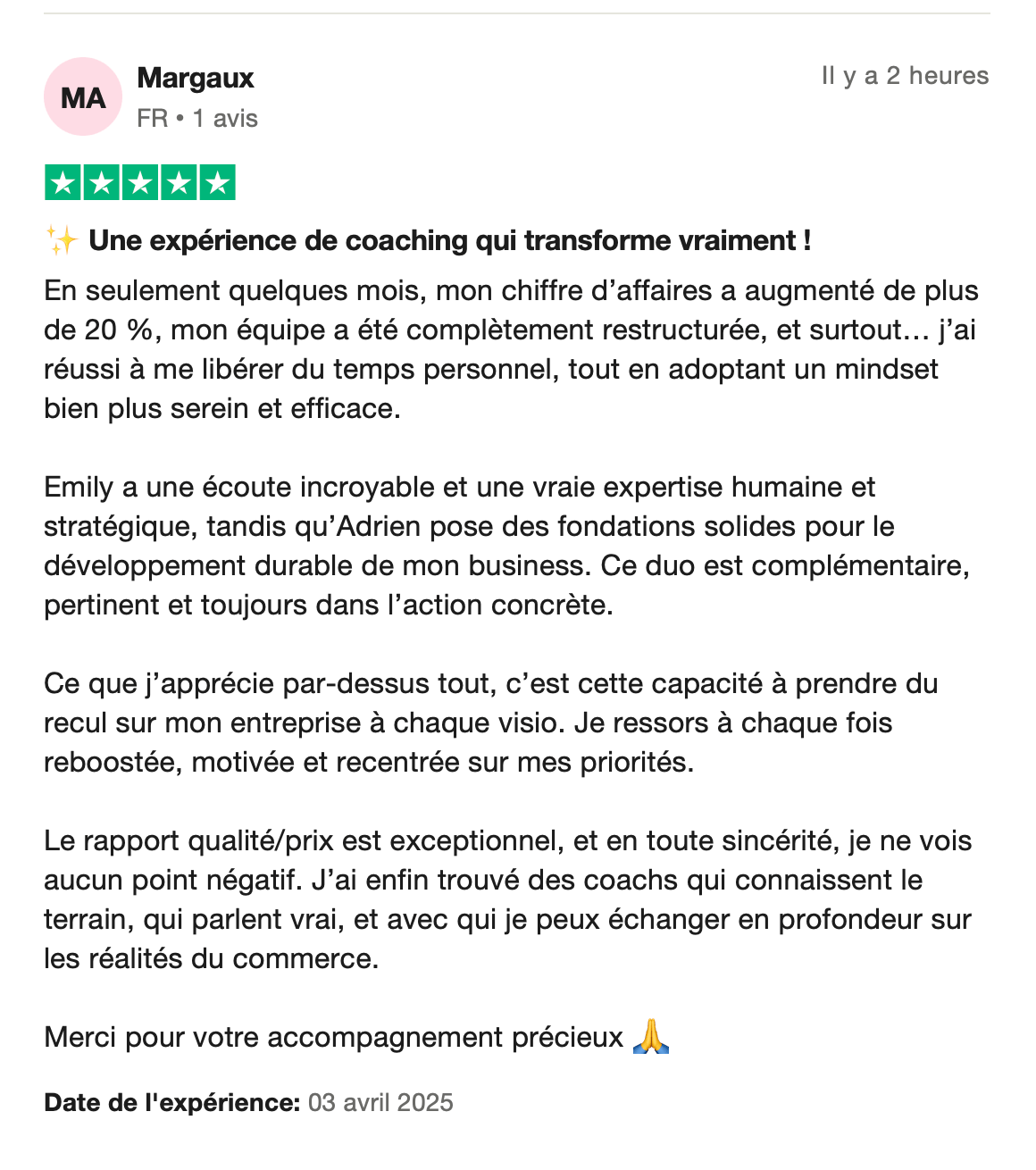Viewport: 1036px width, 1170px height.
Task: Open the reviewer name Margaux
Action: pyautogui.click(x=196, y=79)
